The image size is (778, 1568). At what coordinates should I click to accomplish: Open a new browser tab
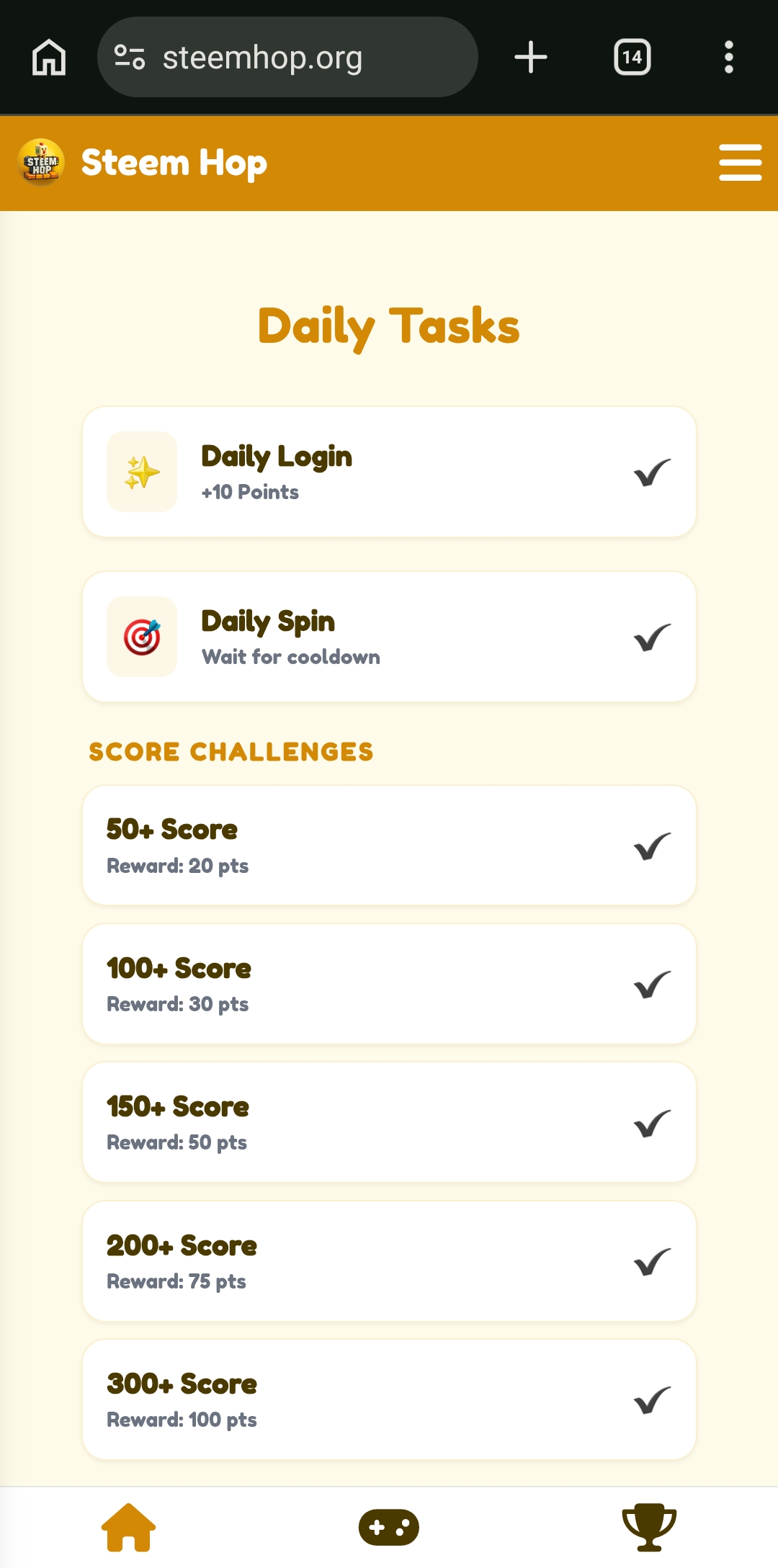click(531, 57)
